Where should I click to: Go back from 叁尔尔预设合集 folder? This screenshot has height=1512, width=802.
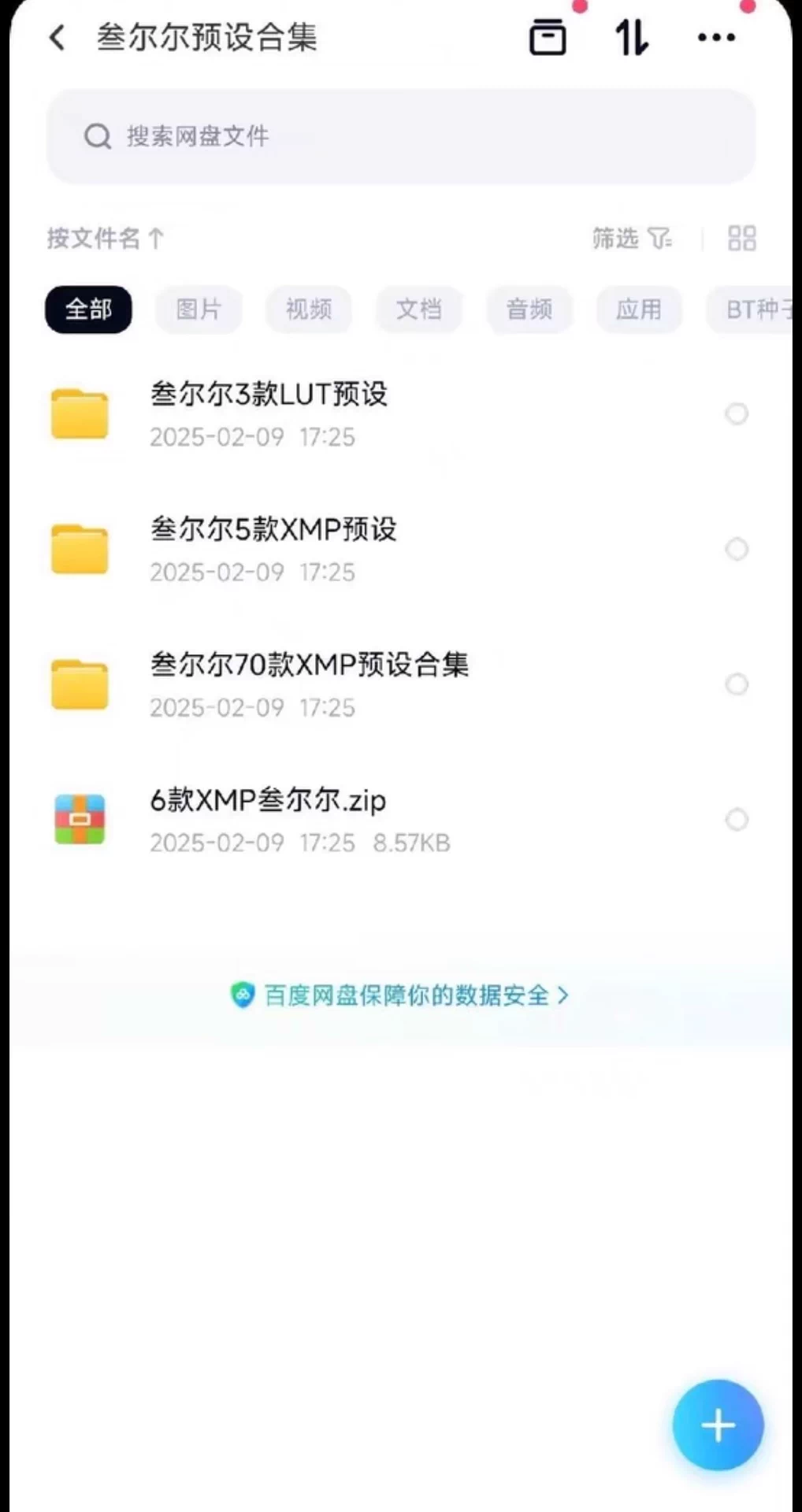57,37
